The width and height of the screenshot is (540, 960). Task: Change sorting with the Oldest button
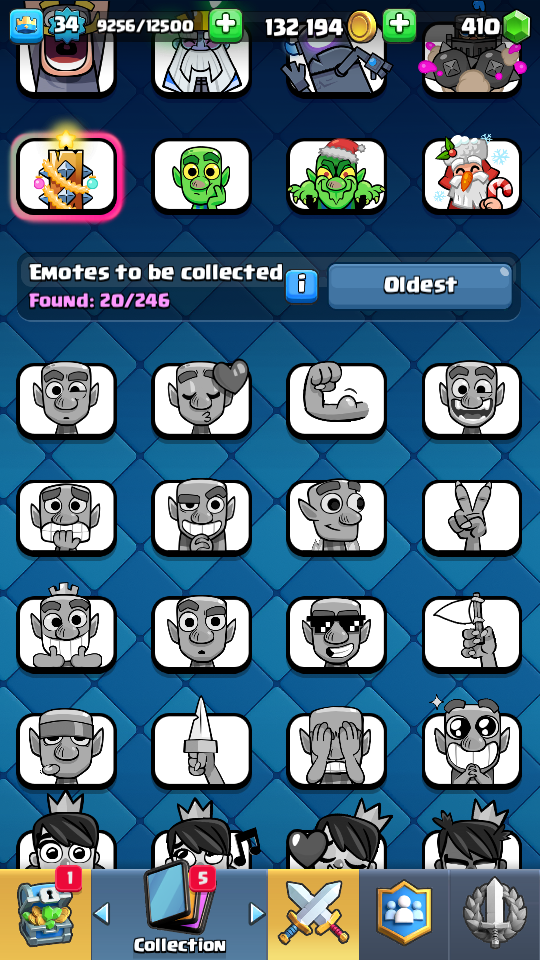(x=420, y=285)
